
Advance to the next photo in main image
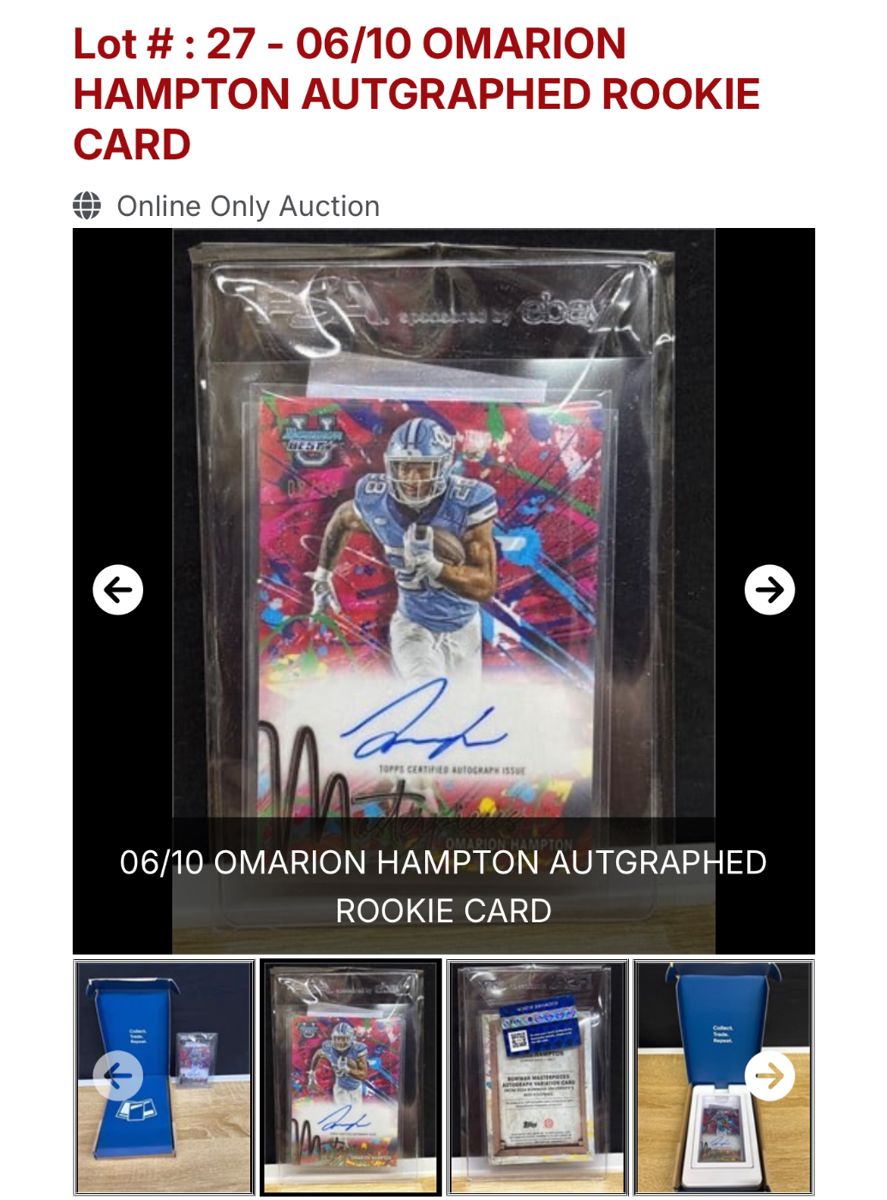769,590
